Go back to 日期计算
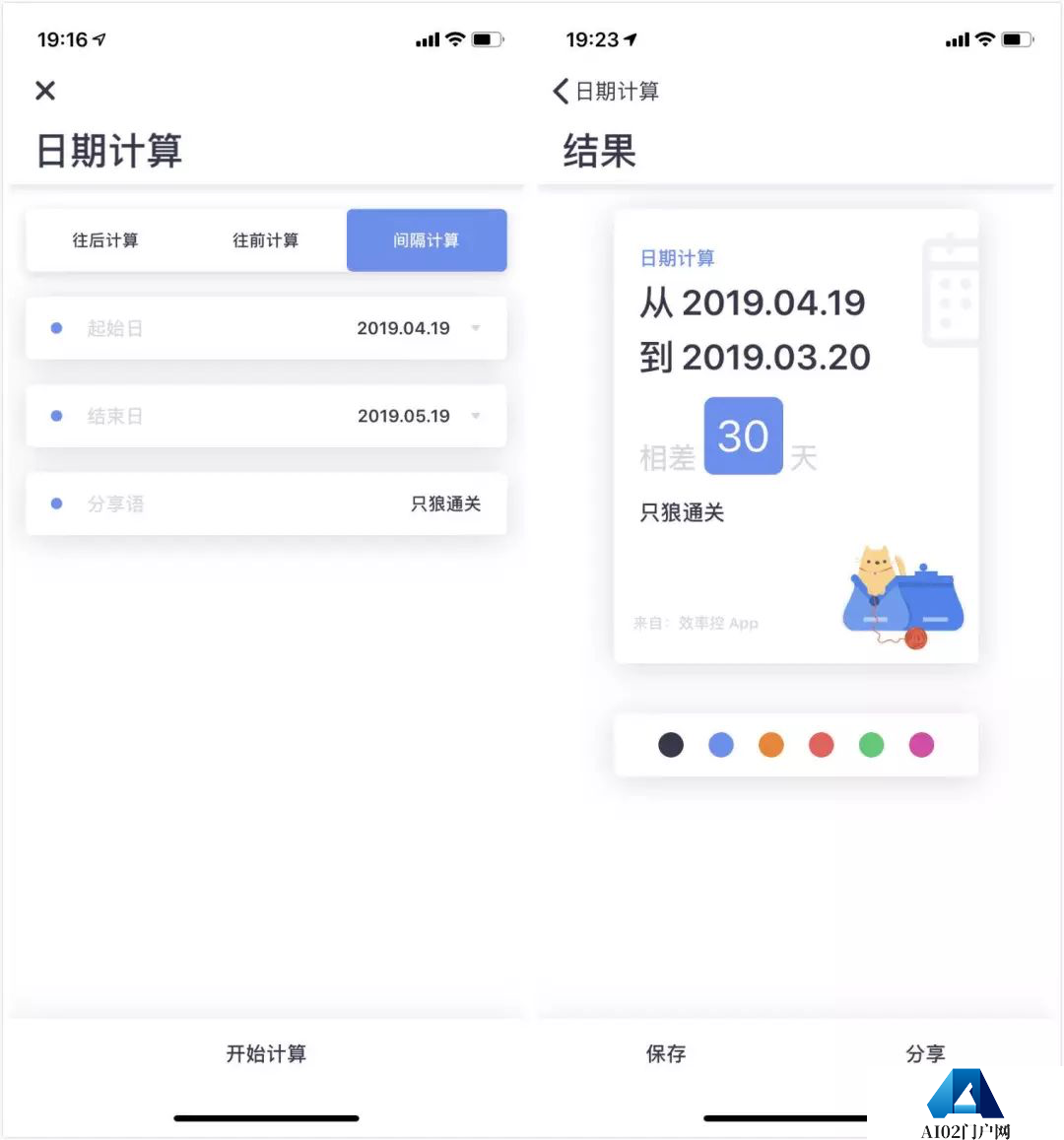This screenshot has width=1064, height=1140. pos(605,92)
